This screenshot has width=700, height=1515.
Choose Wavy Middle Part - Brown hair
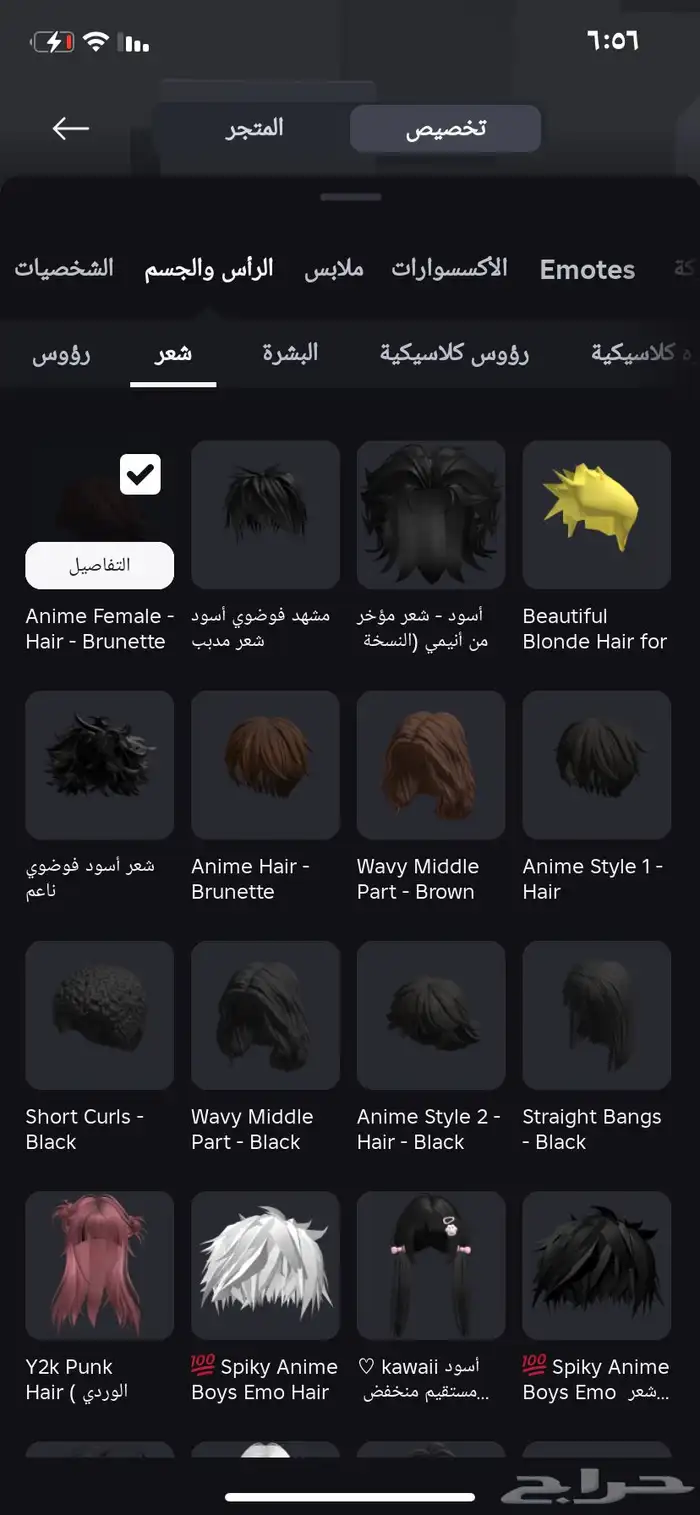[431, 764]
